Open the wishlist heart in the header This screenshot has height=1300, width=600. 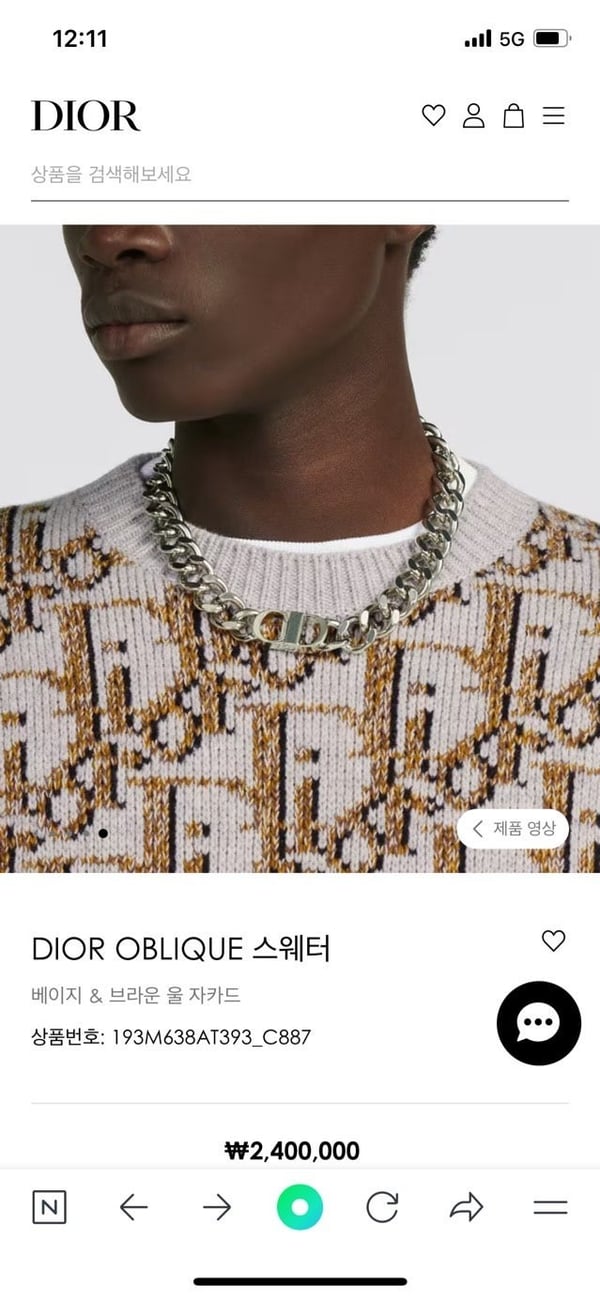point(433,116)
